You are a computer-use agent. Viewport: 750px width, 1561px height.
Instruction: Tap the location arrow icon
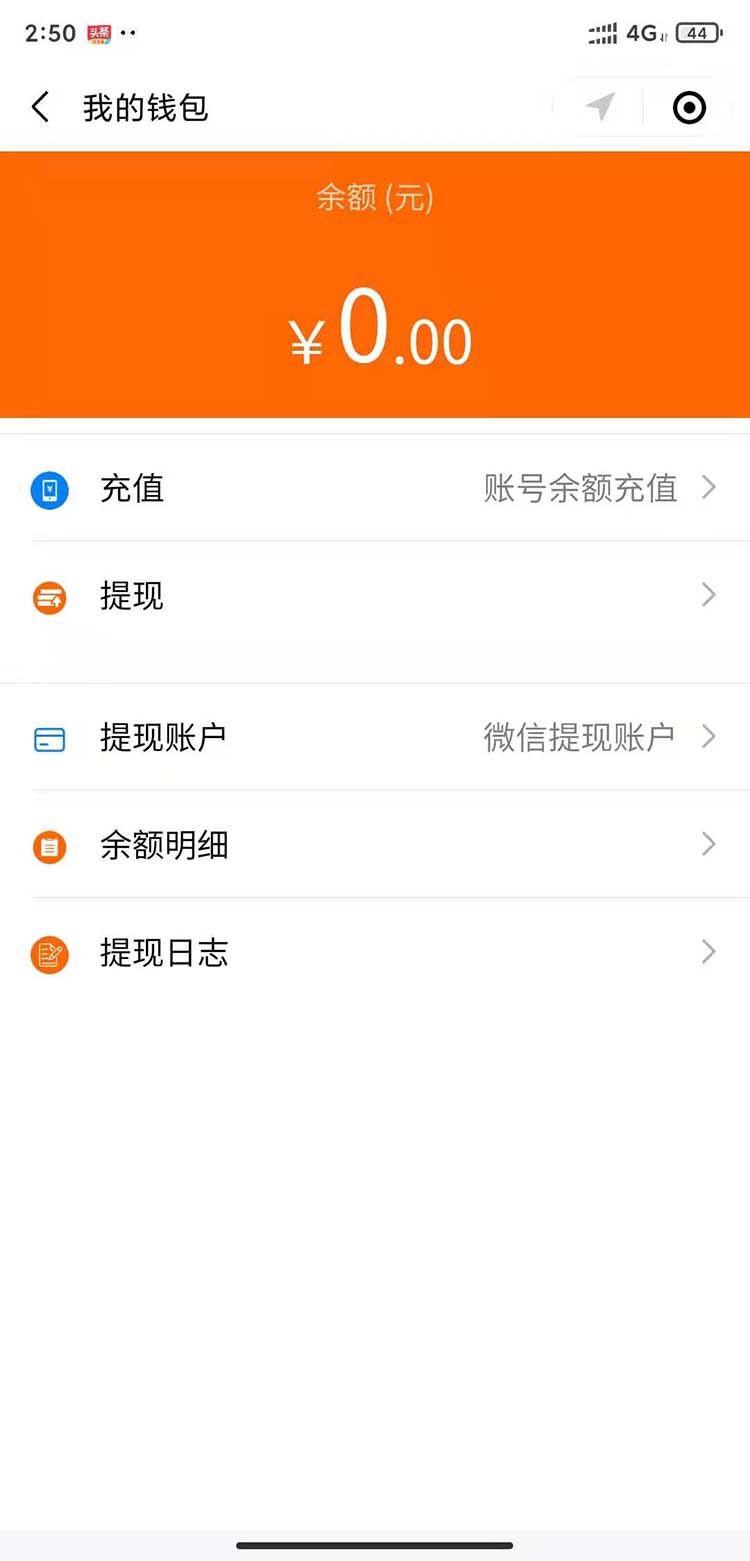tap(600, 107)
